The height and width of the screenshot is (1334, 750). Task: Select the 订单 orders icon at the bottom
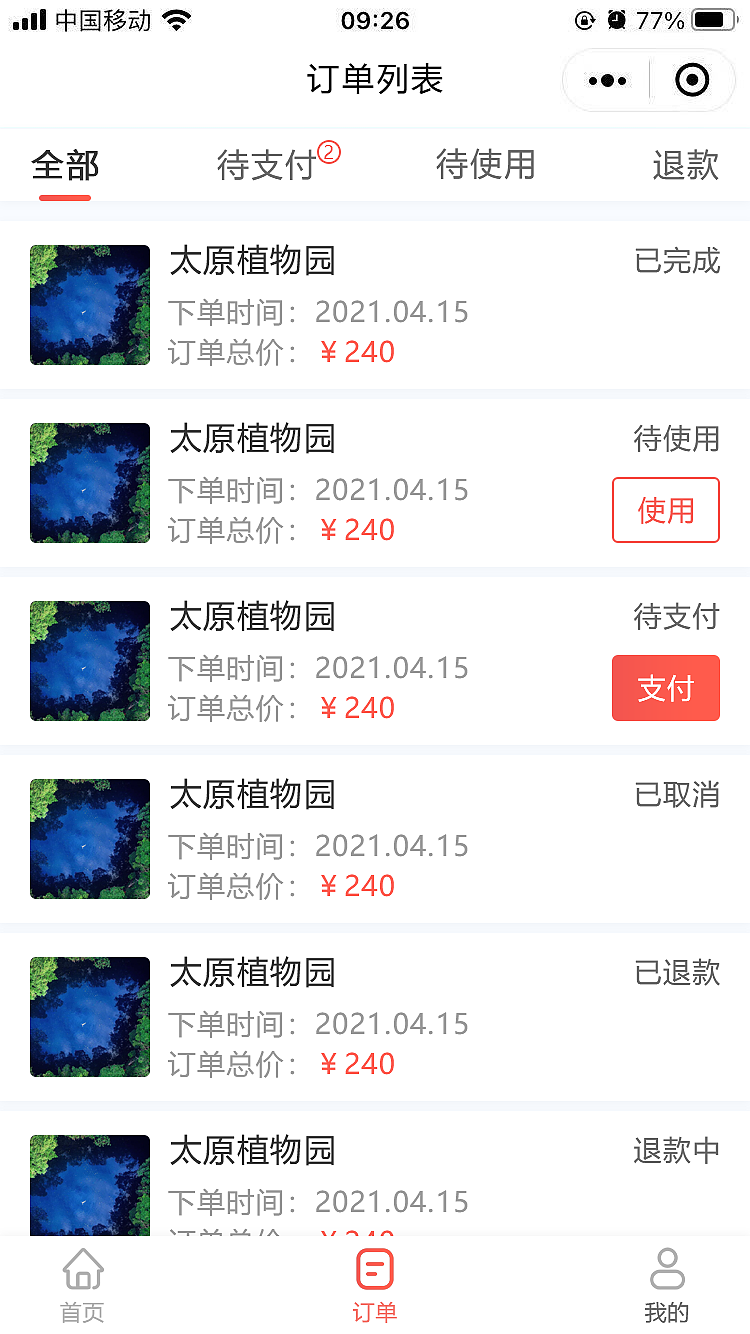pos(375,1270)
